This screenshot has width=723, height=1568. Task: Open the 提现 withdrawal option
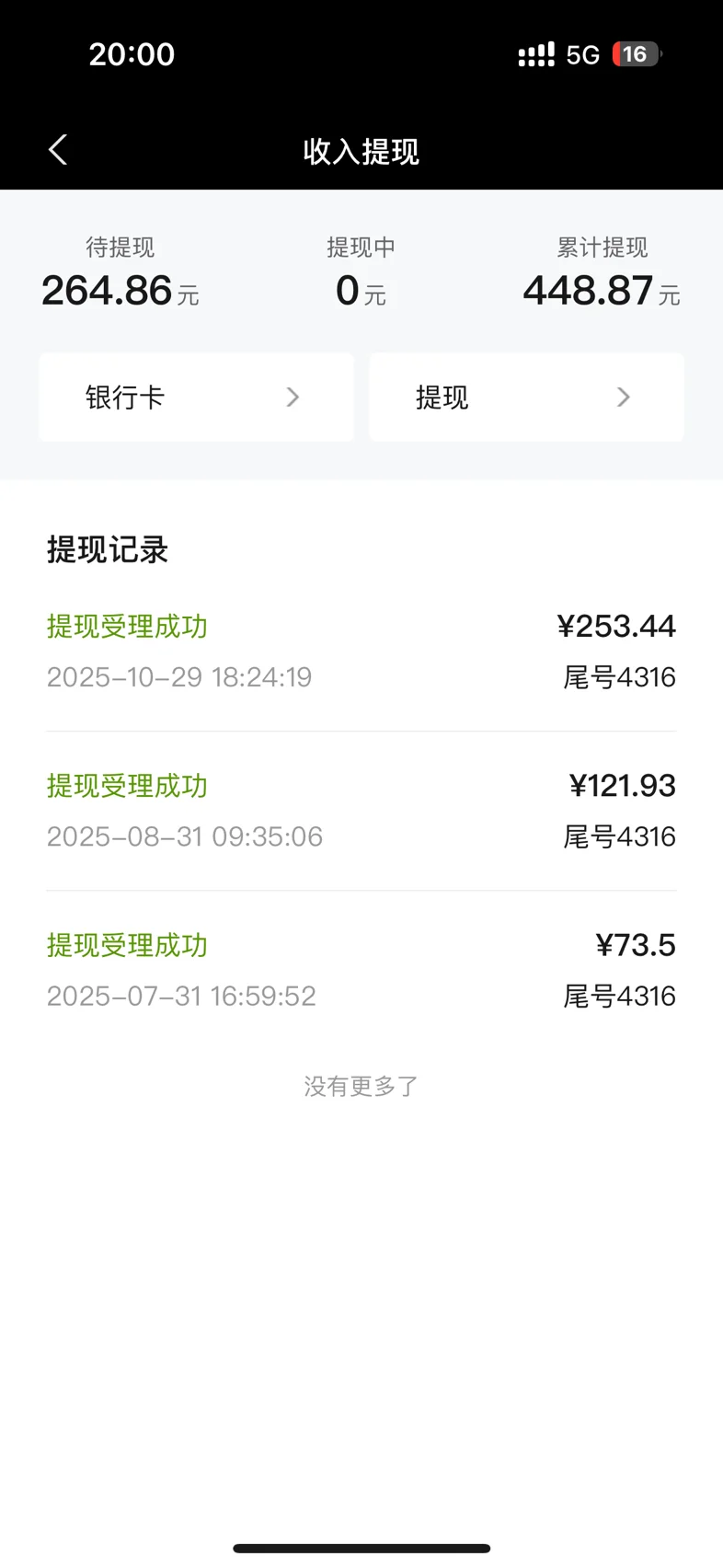click(526, 398)
